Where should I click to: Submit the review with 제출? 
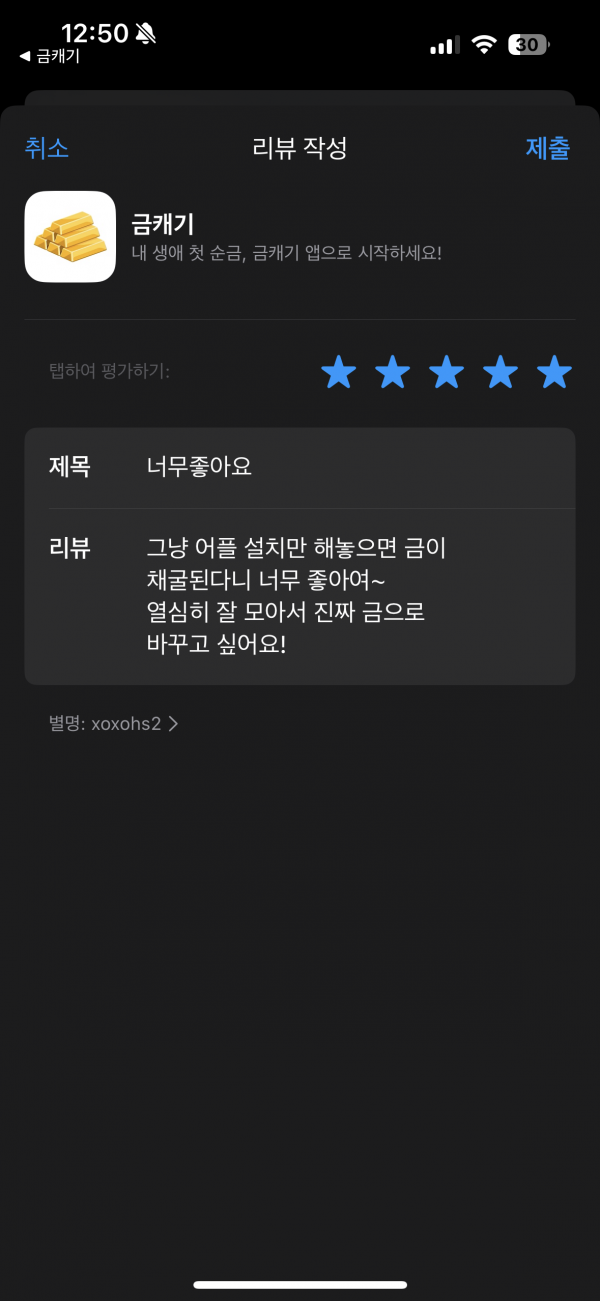(x=548, y=148)
